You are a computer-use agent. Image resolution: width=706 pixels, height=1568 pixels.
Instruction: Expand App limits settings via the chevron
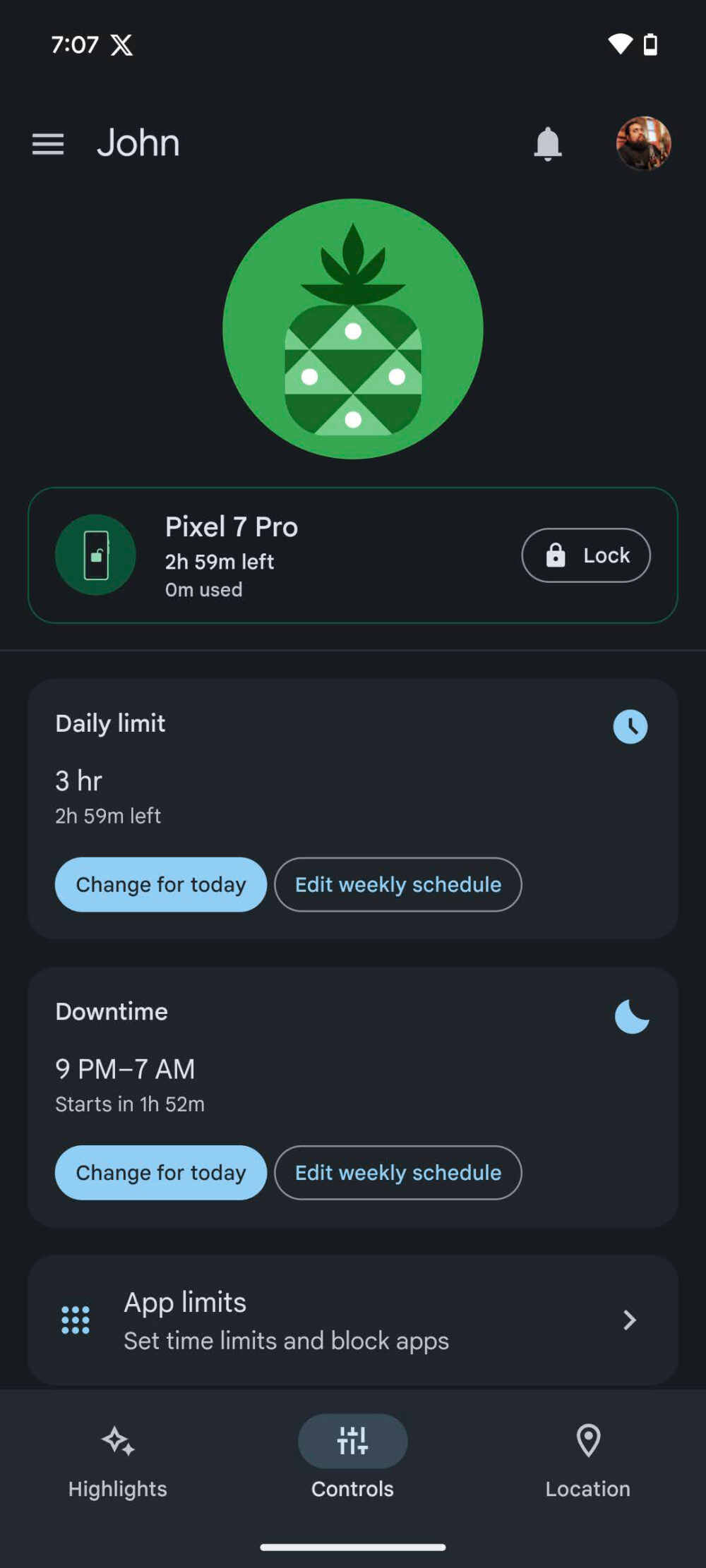629,1320
